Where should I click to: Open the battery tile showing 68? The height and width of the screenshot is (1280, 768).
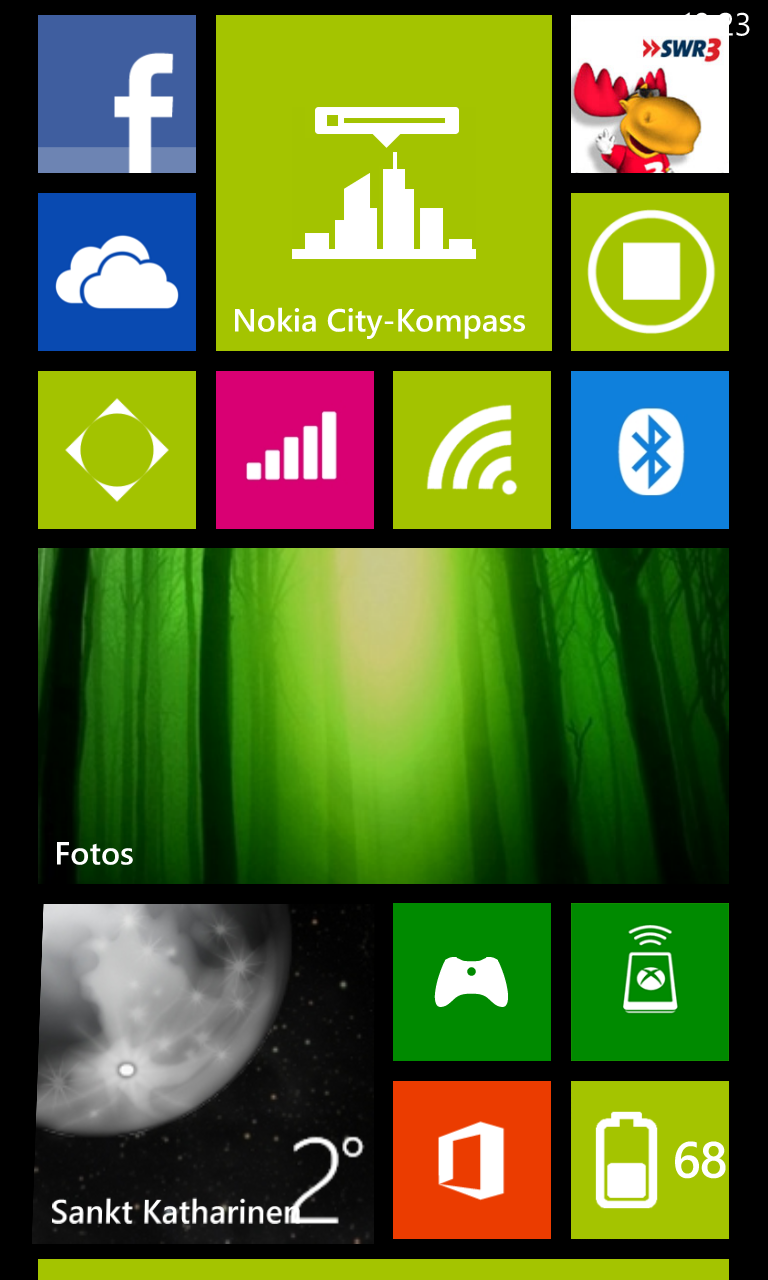point(650,1160)
